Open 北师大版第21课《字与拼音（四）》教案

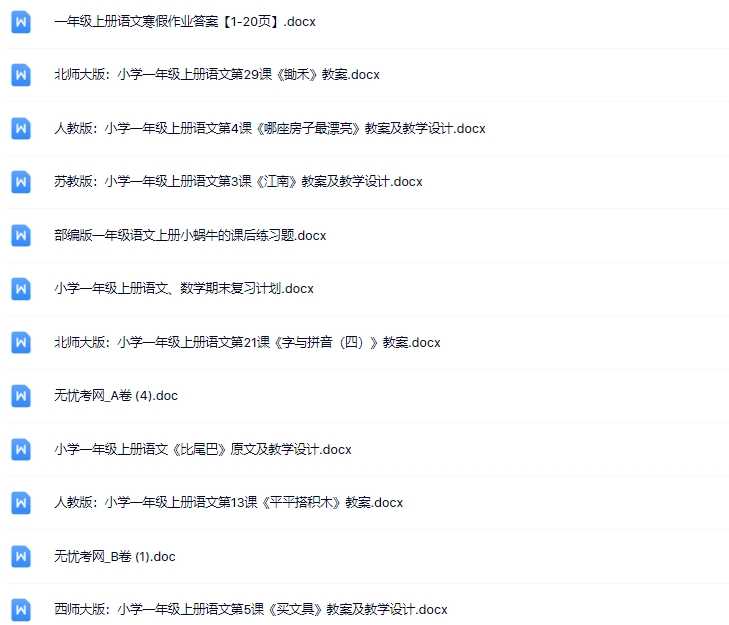coord(247,343)
